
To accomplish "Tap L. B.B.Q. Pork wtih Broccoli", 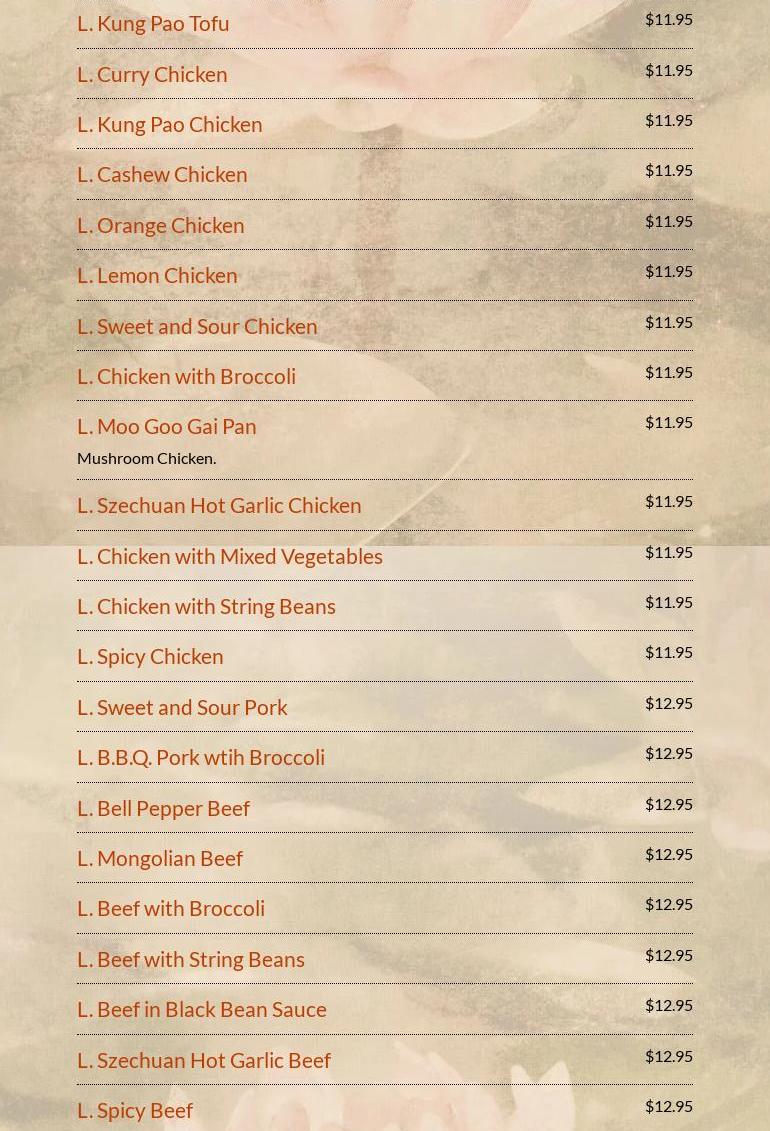I will [x=201, y=757].
